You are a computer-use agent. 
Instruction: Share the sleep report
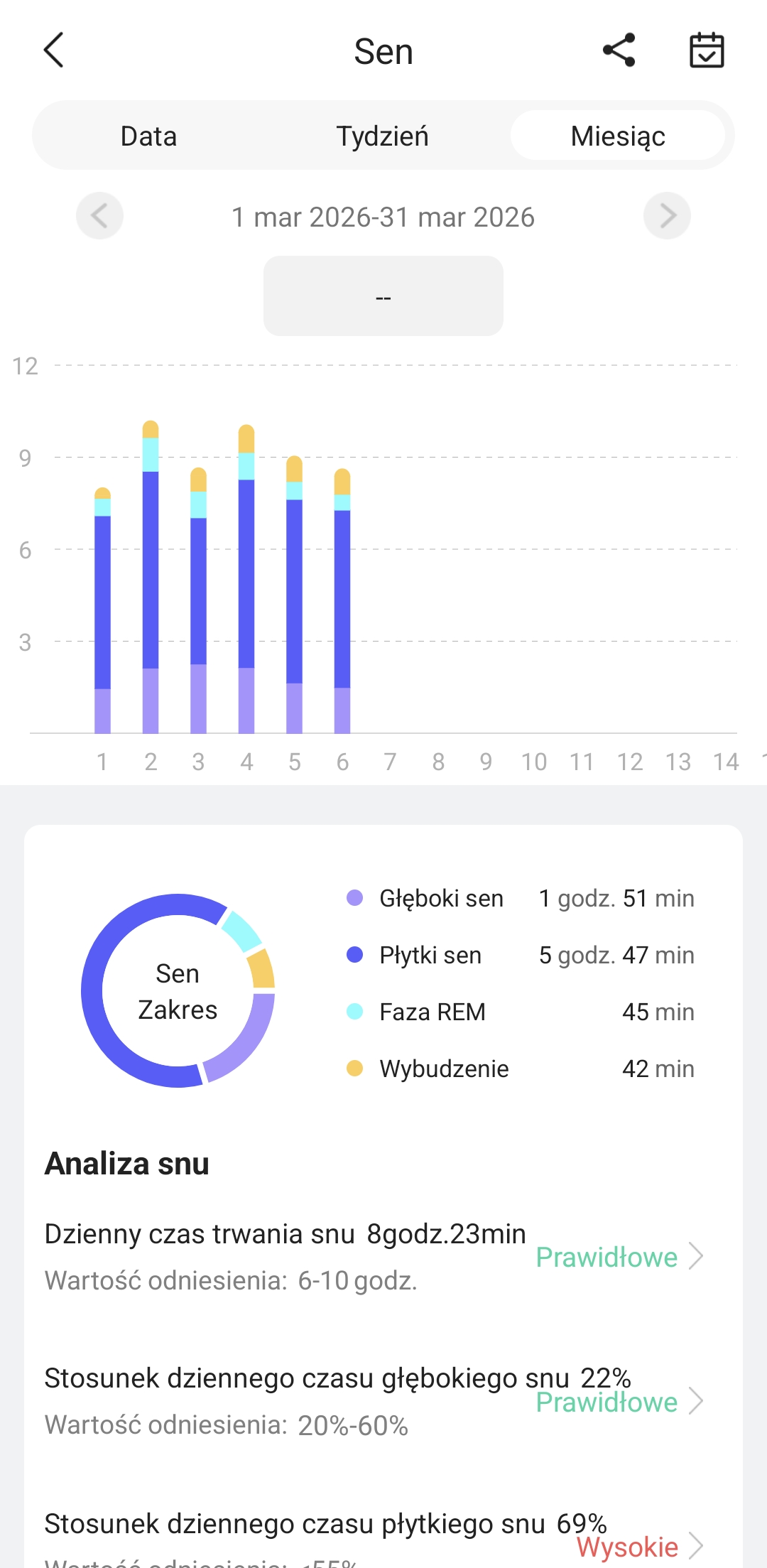(619, 50)
